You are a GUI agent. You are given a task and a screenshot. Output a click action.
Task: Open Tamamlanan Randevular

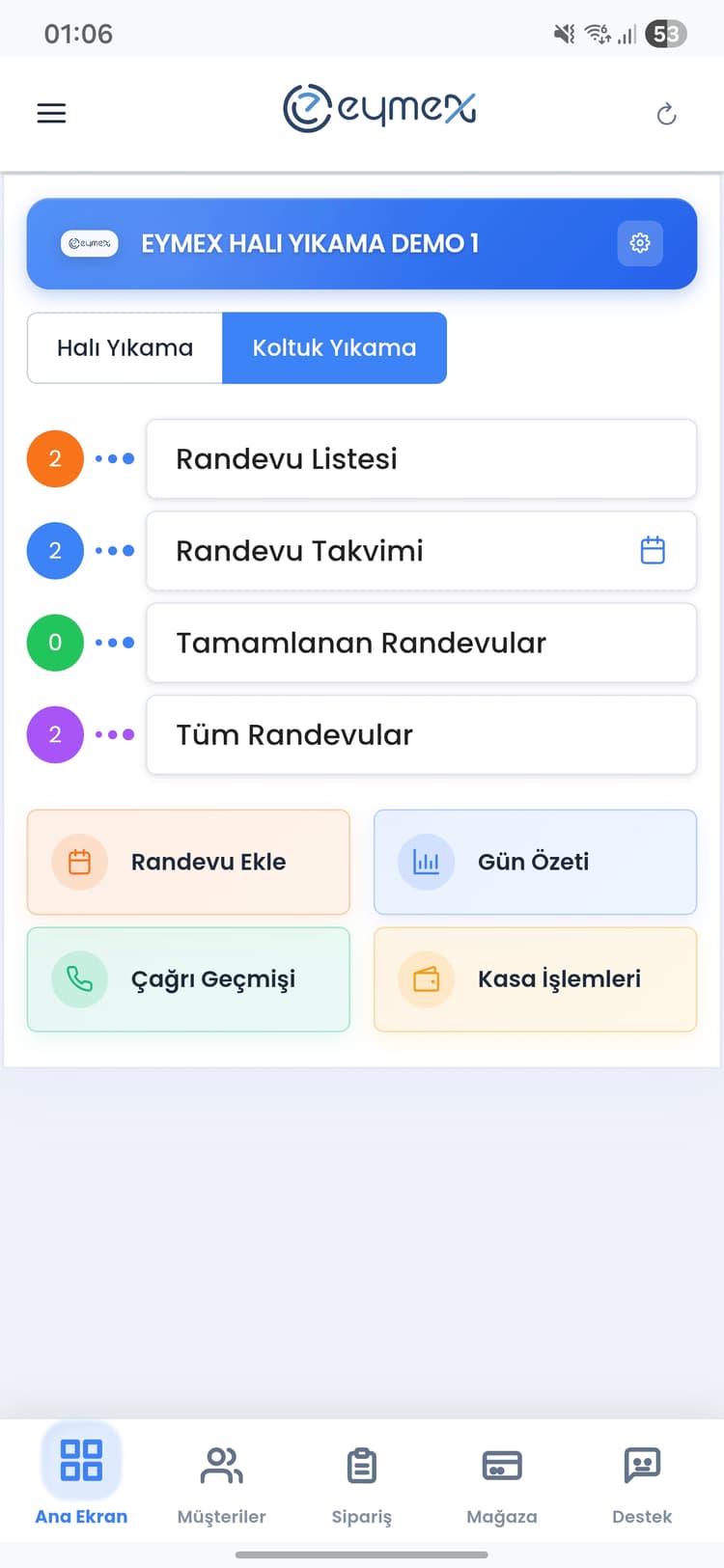(421, 643)
